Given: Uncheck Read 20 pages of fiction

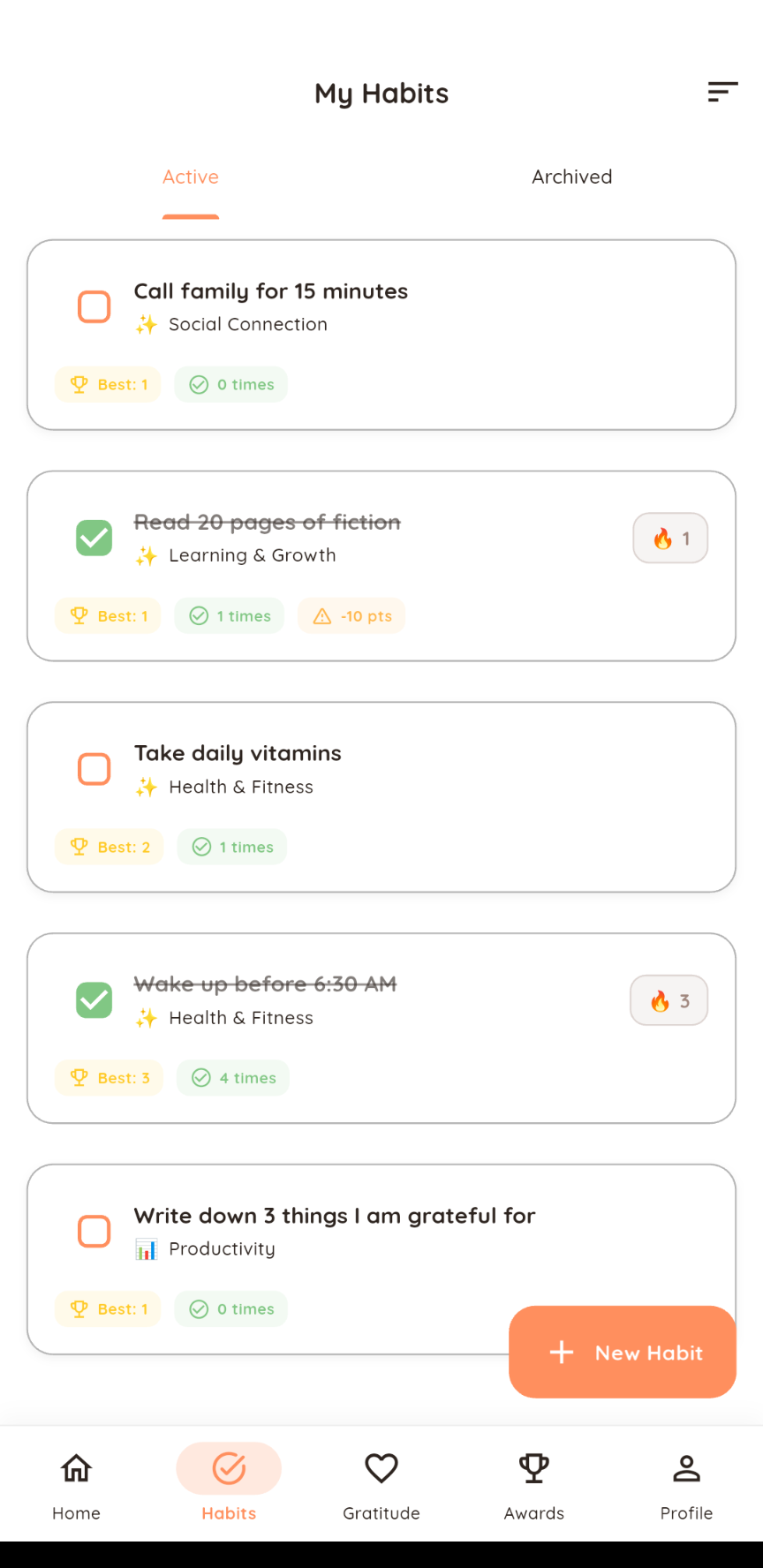Looking at the screenshot, I should 94,538.
